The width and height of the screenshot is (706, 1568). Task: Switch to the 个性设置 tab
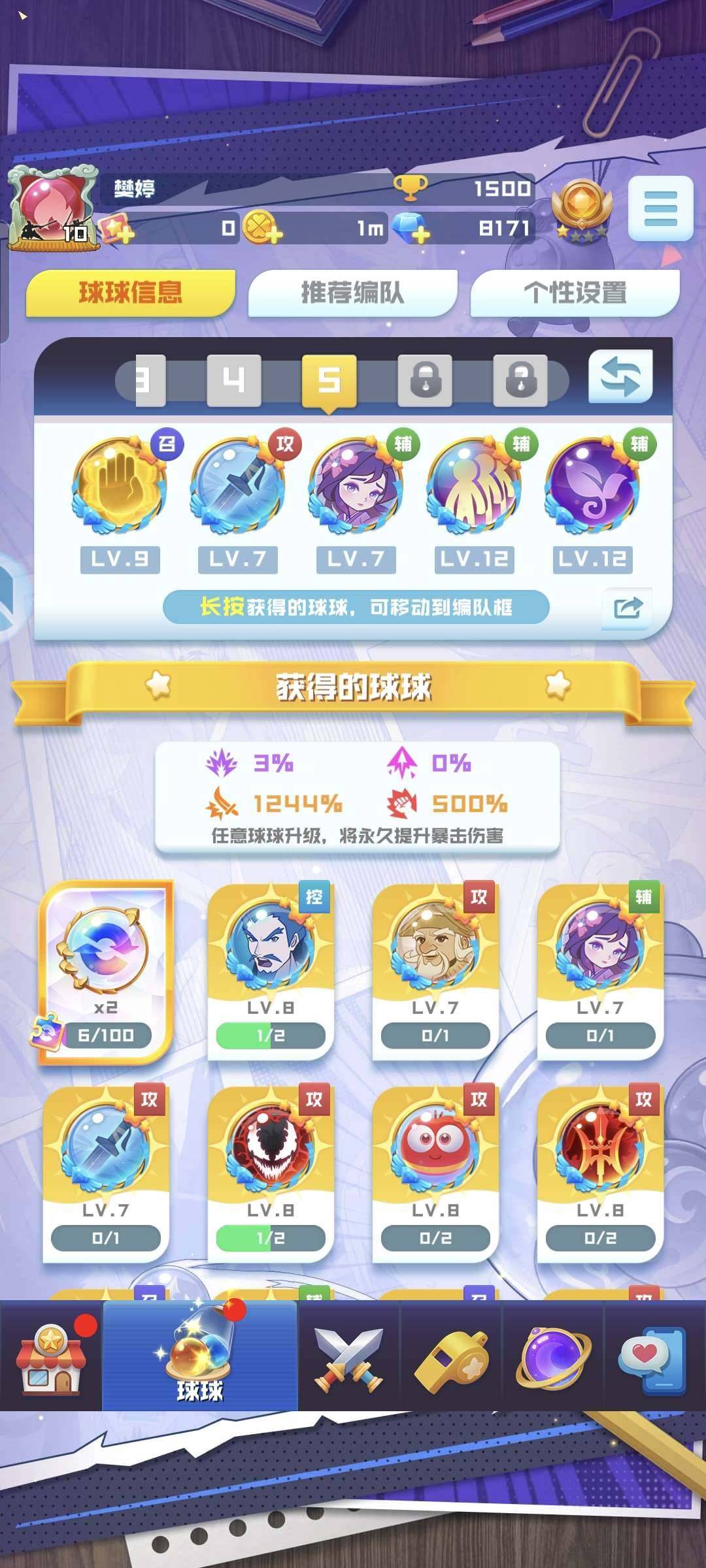pyautogui.click(x=575, y=293)
